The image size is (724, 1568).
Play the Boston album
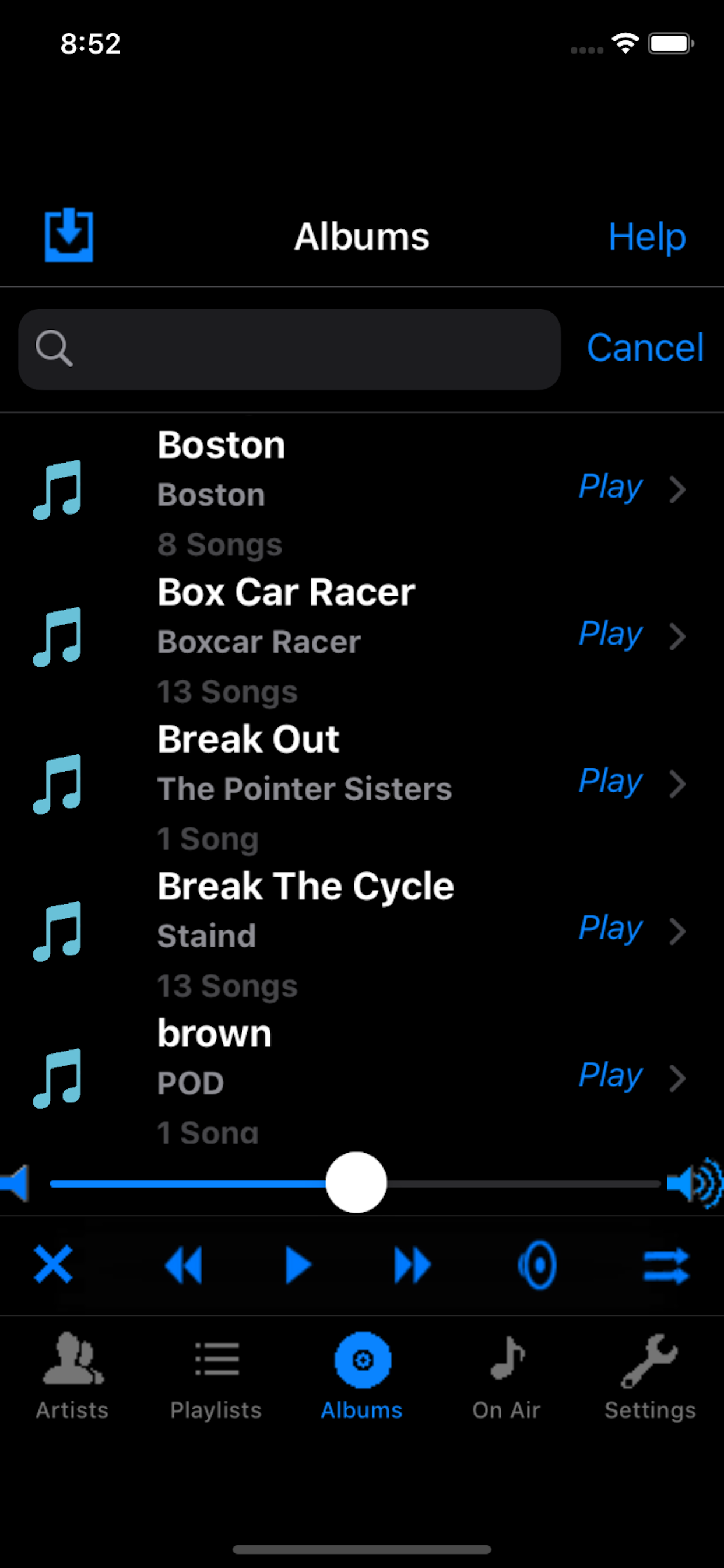coord(610,487)
